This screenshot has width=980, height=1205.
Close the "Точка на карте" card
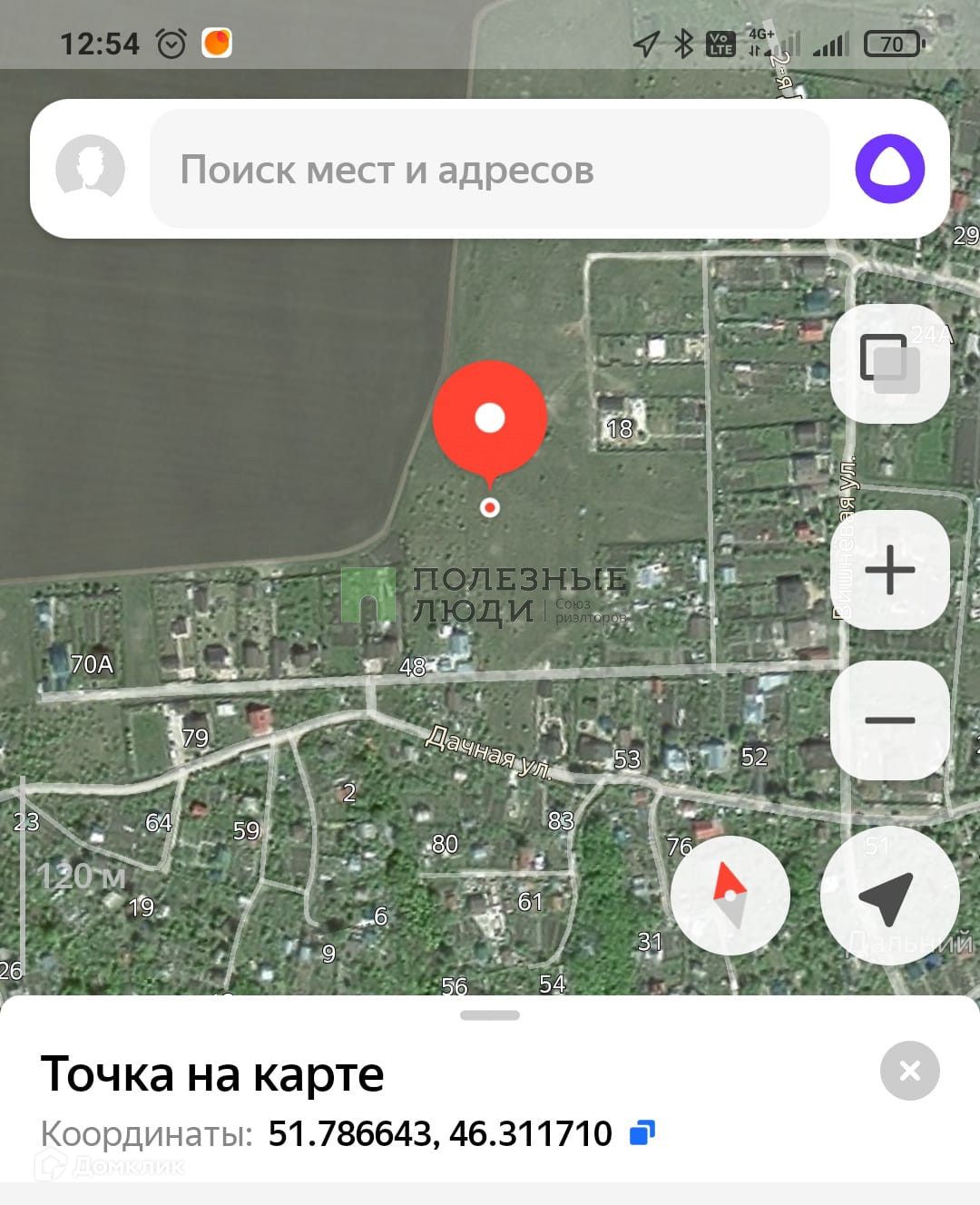pyautogui.click(x=909, y=1071)
